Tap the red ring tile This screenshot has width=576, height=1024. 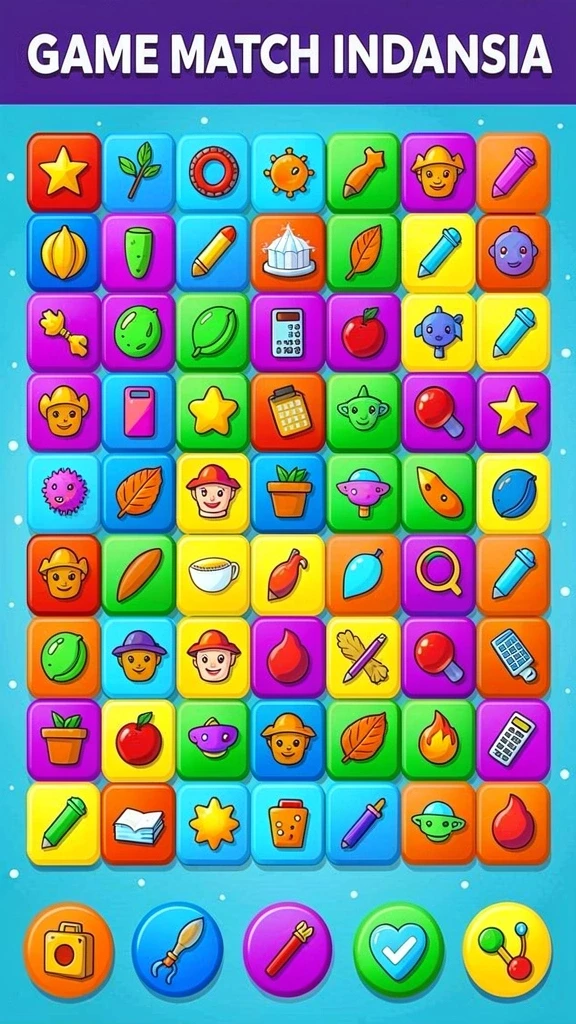(x=214, y=172)
